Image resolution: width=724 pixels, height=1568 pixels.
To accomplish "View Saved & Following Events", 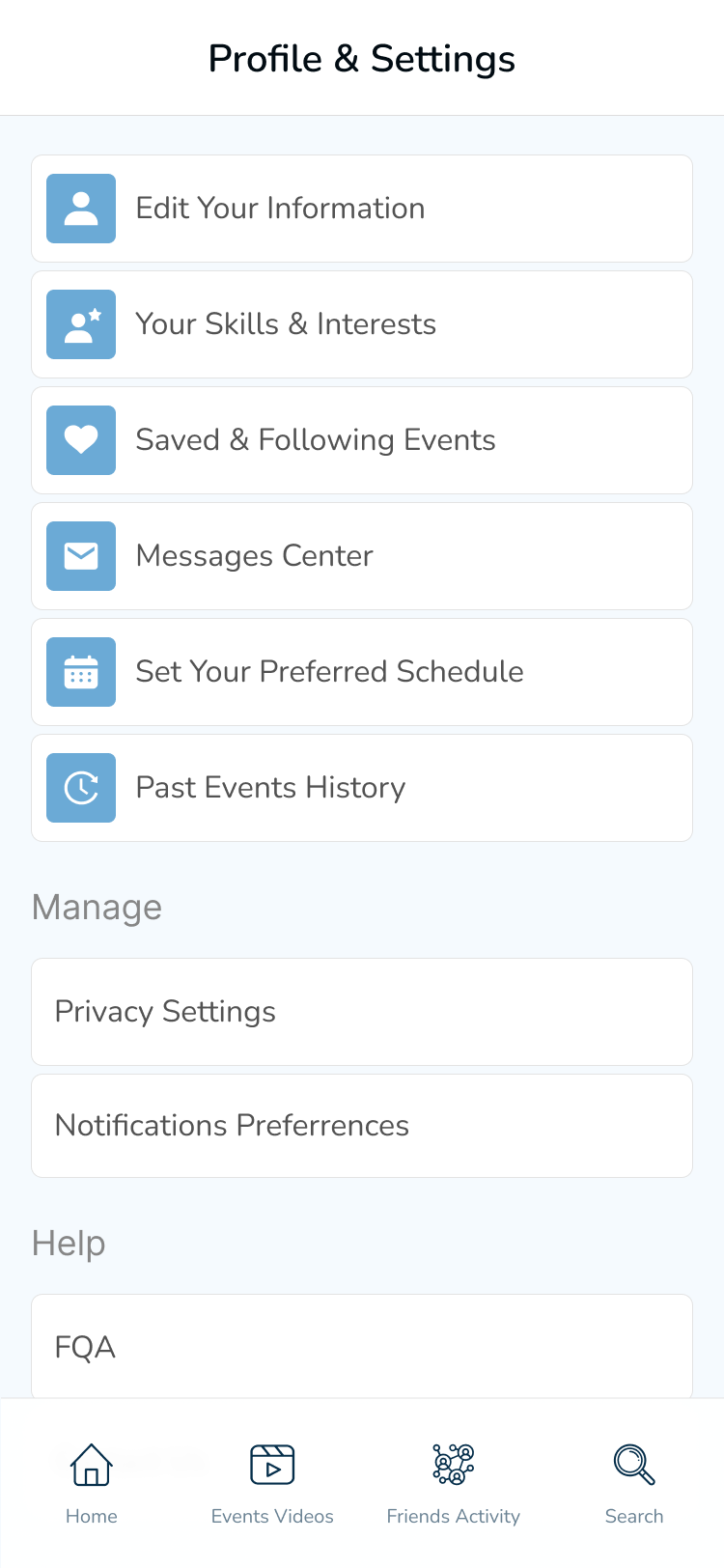I will 362,440.
